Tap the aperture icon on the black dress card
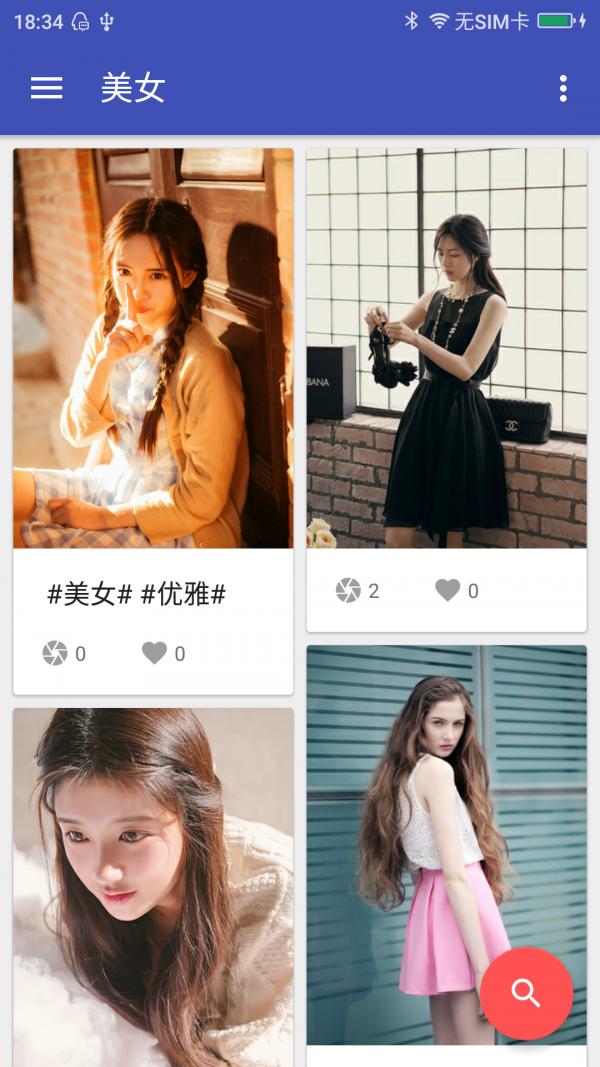This screenshot has height=1067, width=600. (348, 590)
